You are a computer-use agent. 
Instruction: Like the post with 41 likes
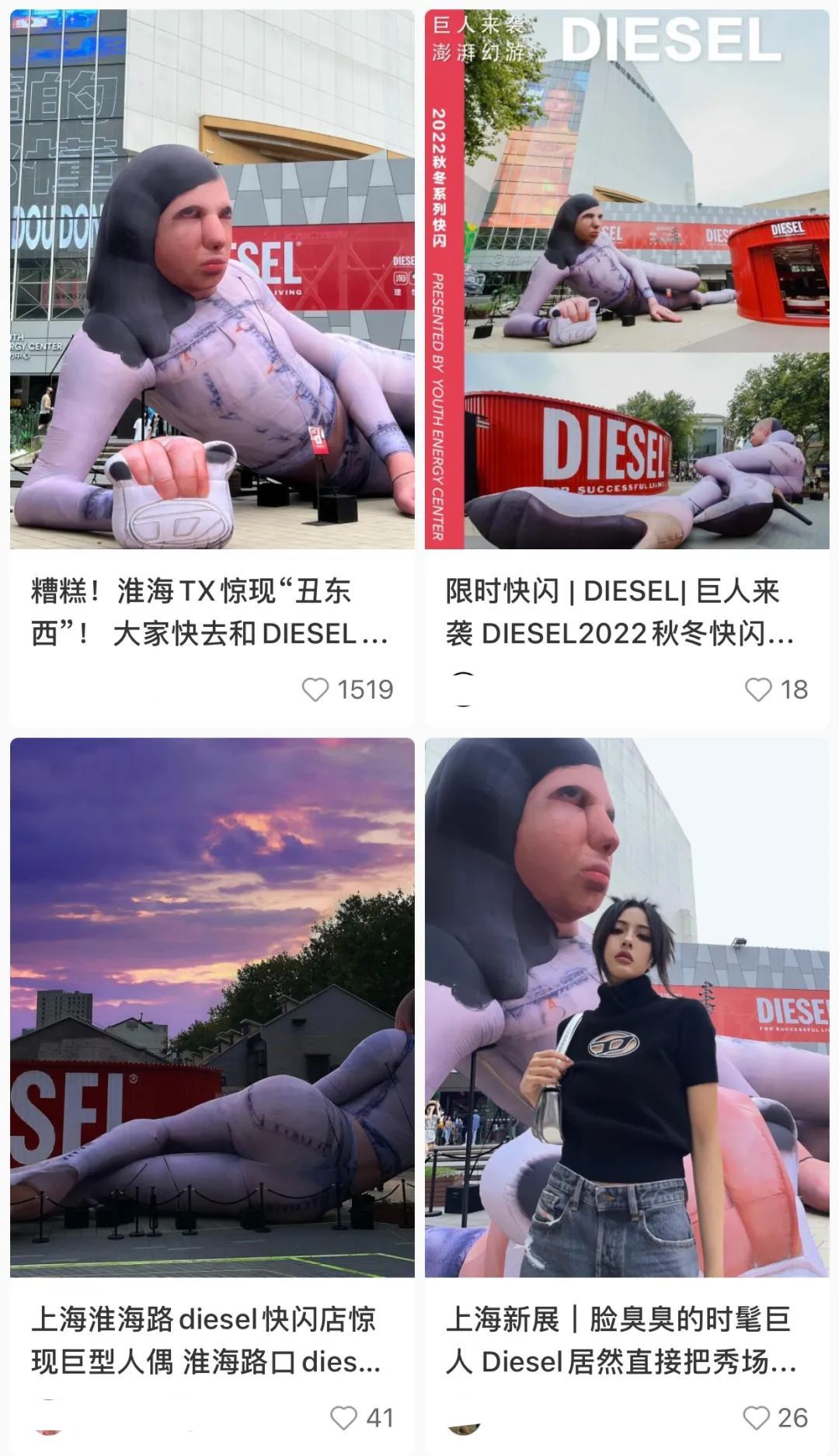pos(343,1417)
